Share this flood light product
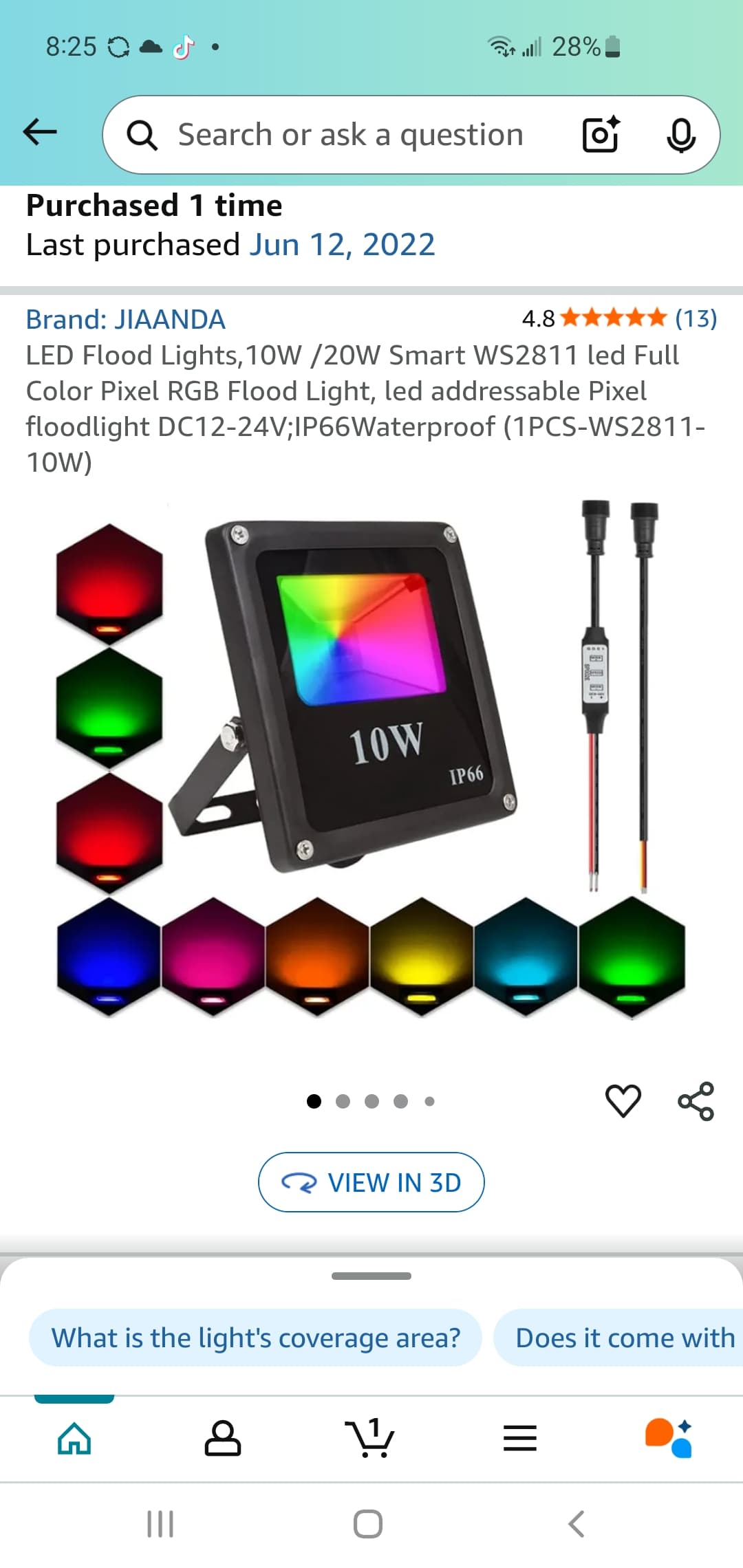This screenshot has width=743, height=1568. pos(696,1101)
